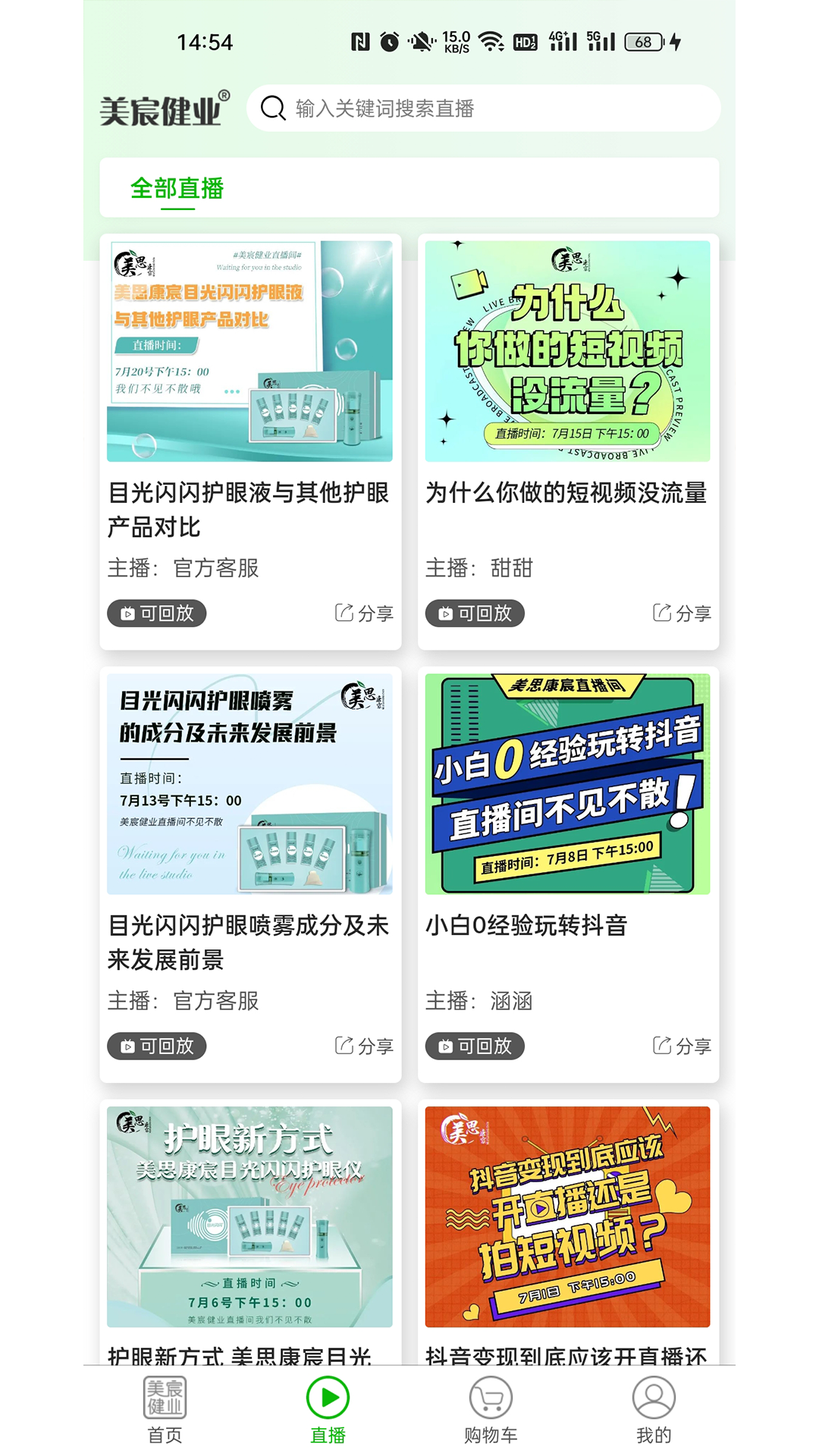Switch to the 直播 tab
The width and height of the screenshot is (819, 1456).
point(326,1429)
